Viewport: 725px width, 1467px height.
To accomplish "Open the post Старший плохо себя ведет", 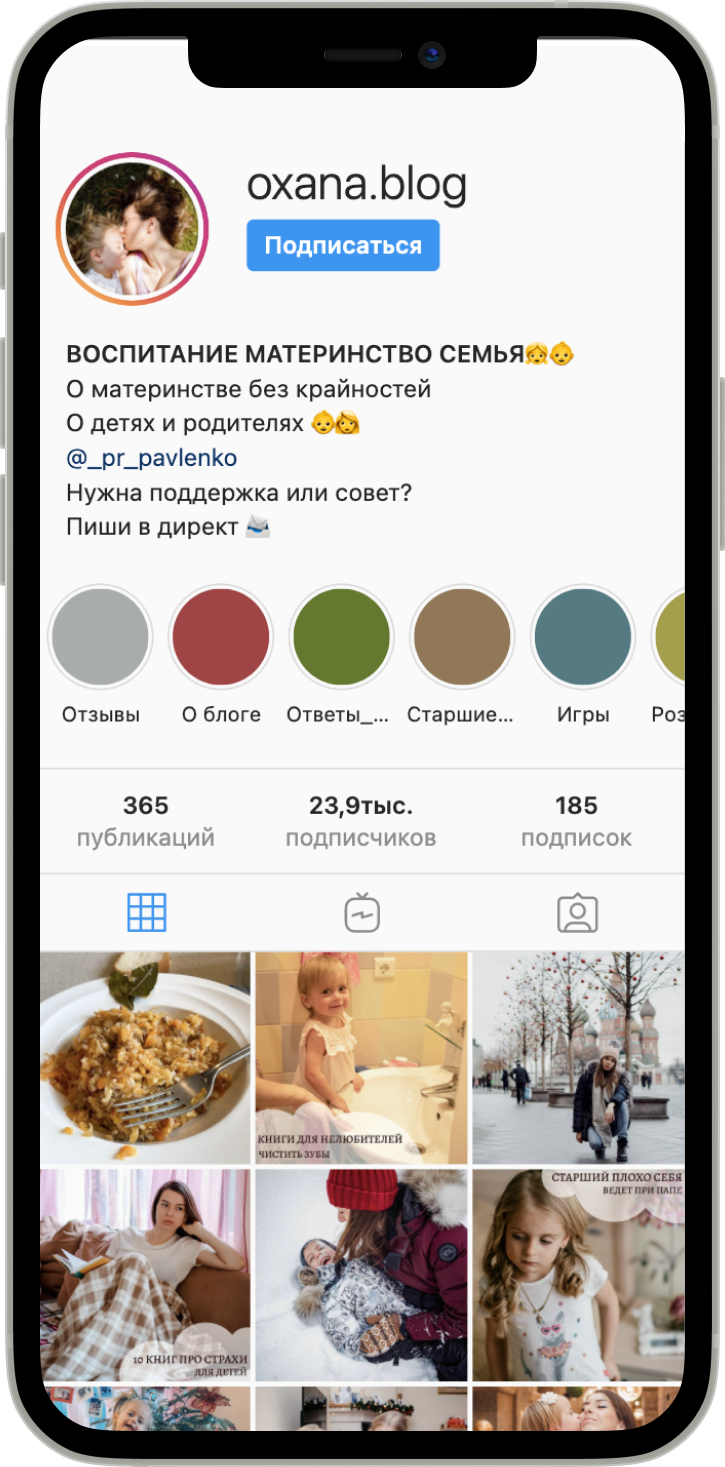I will [x=577, y=1275].
